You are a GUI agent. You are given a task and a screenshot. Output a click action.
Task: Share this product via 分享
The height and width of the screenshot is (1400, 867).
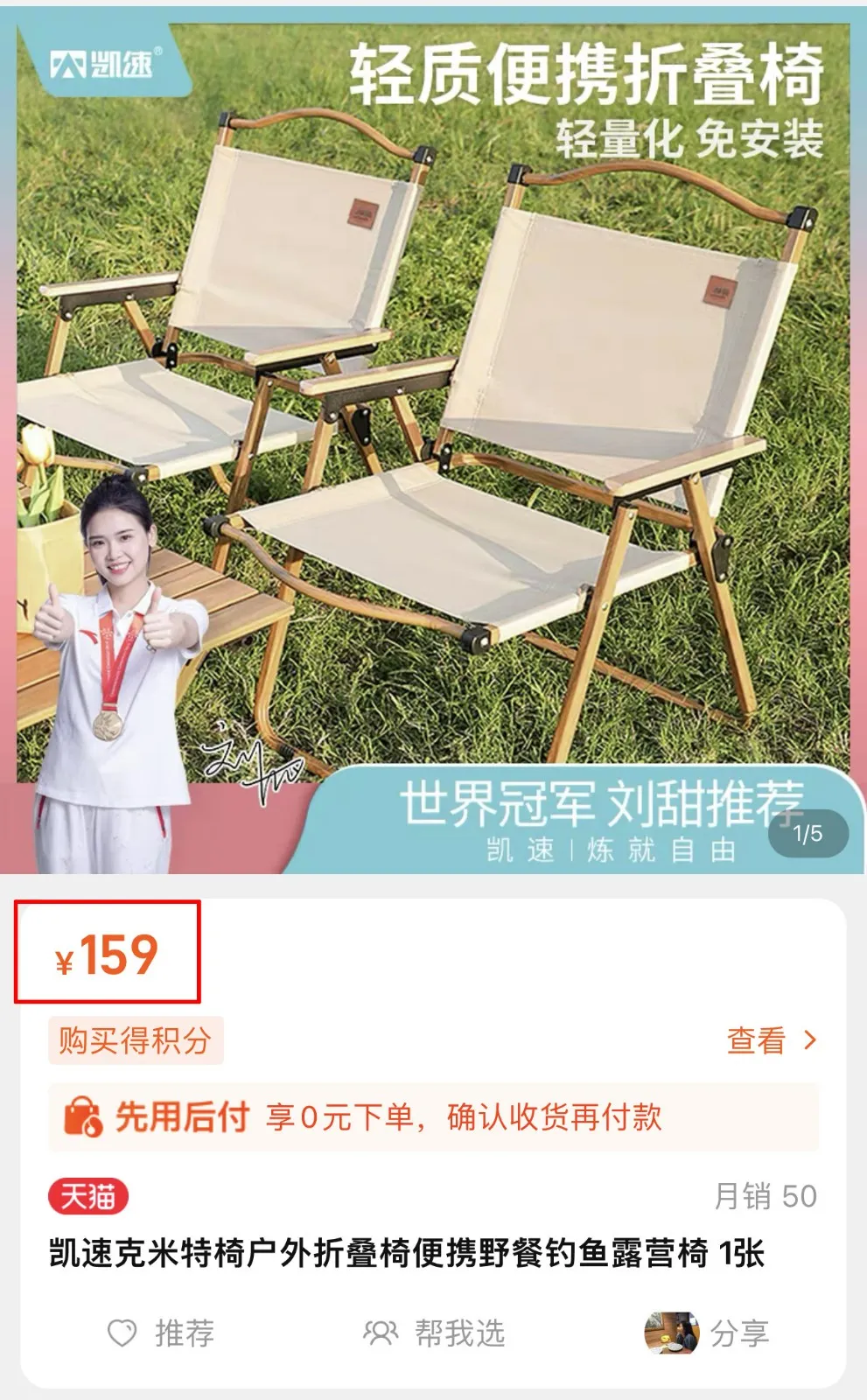[x=707, y=1333]
